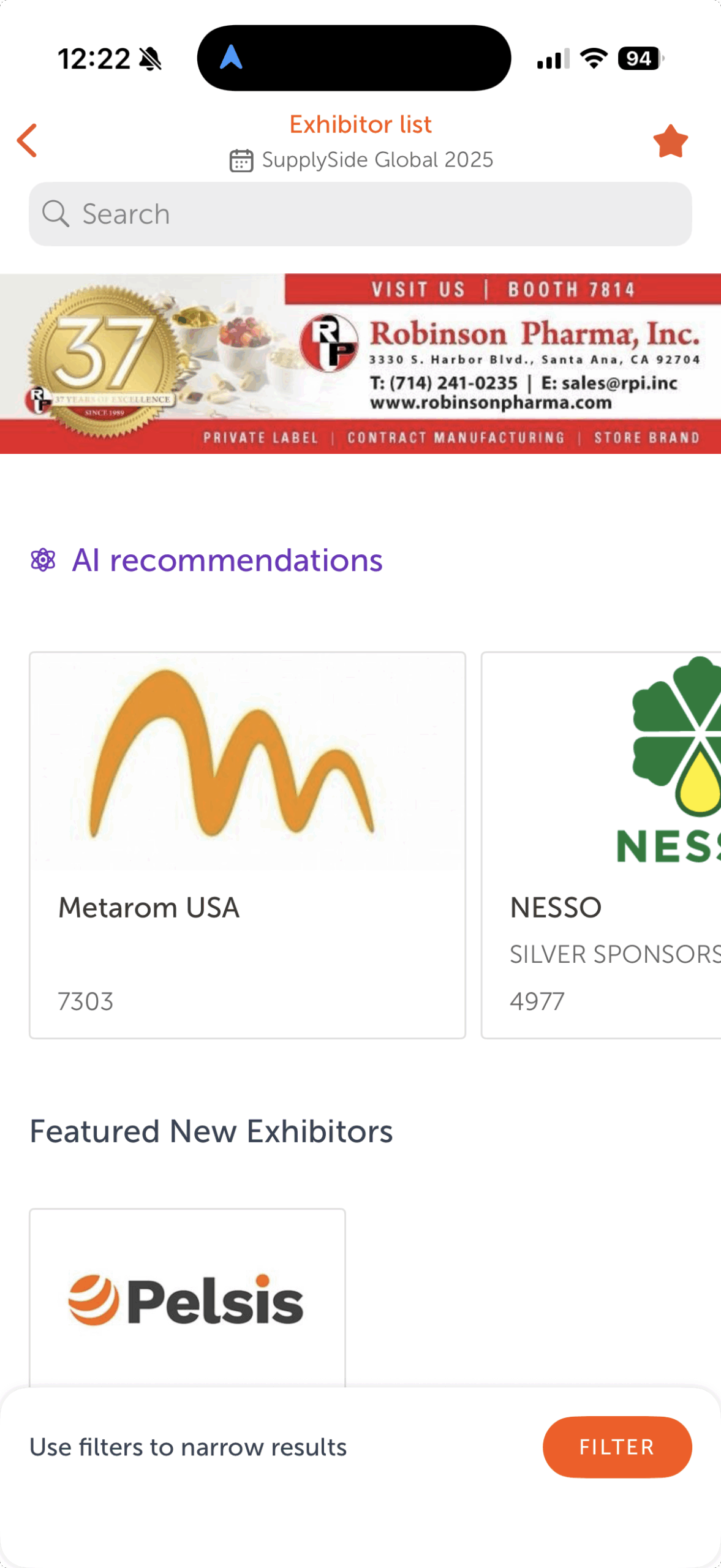Open favorites with the star icon
The image size is (721, 1568).
(x=670, y=141)
